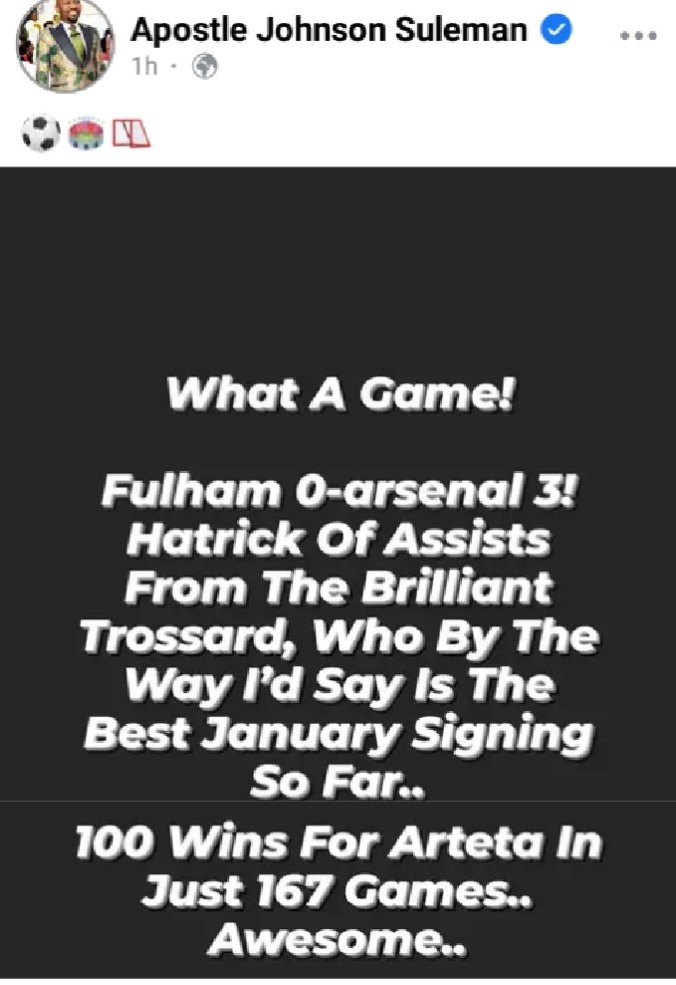Viewport: 676px width, 985px height.
Task: Visit Apostle Johnson Suleman's profile name link
Action: [330, 31]
